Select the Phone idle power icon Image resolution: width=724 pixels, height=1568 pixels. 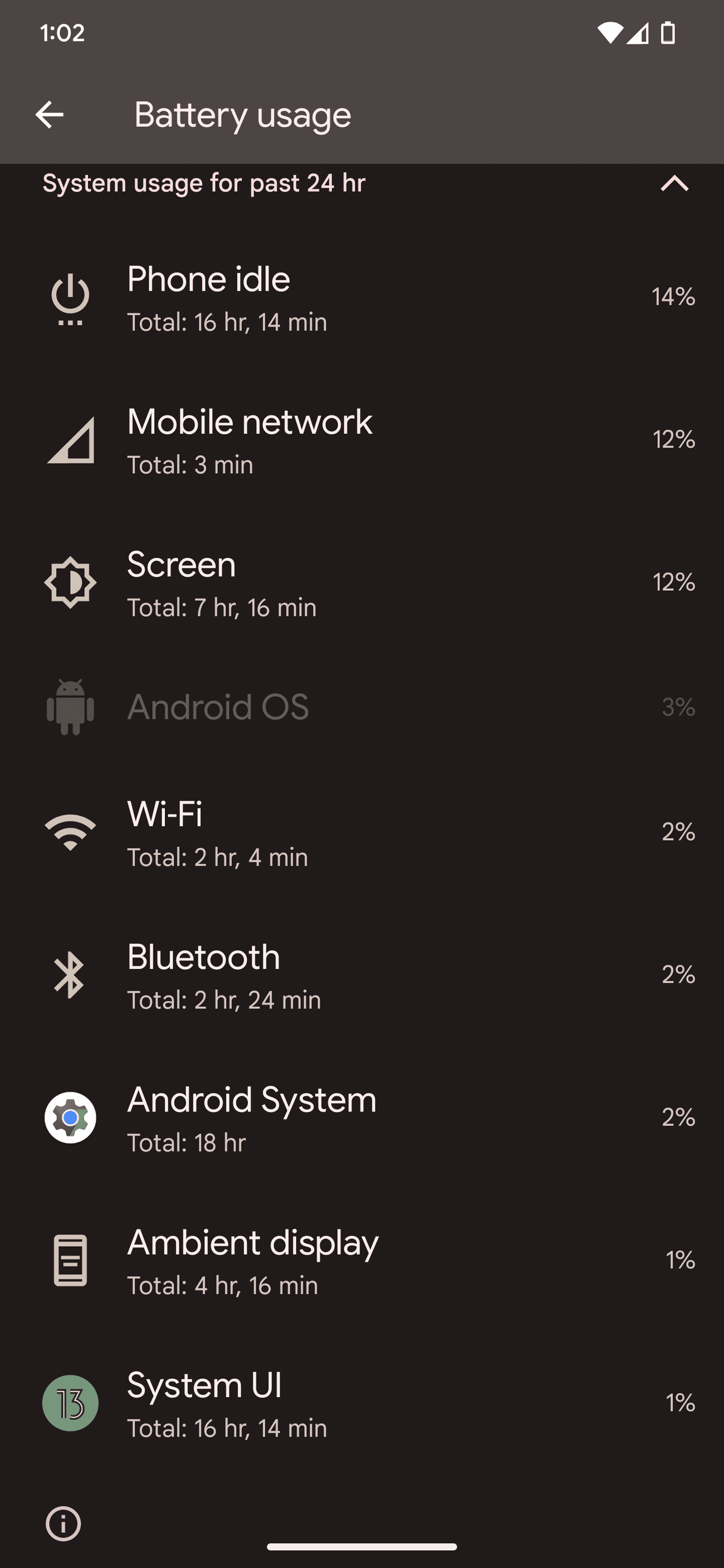(x=71, y=299)
